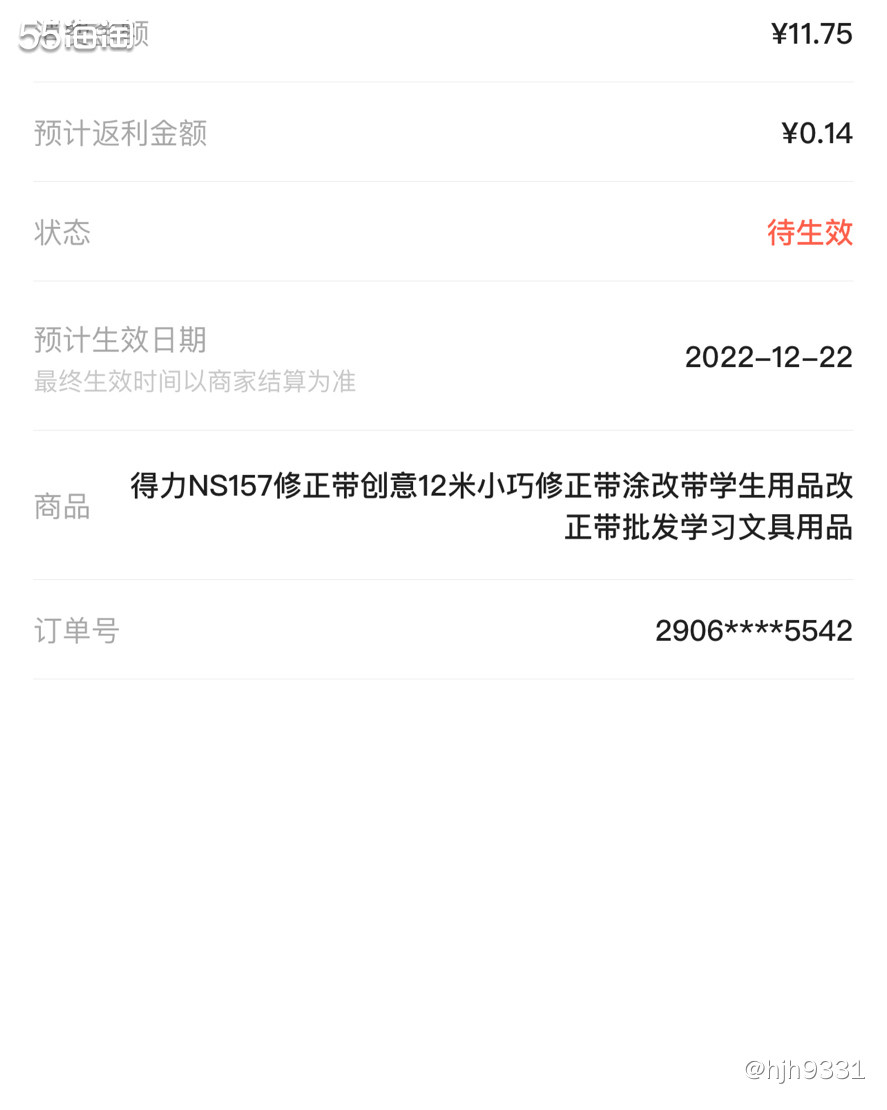Click the 预计生效日期 label
The width and height of the screenshot is (887, 1110).
click(x=120, y=340)
